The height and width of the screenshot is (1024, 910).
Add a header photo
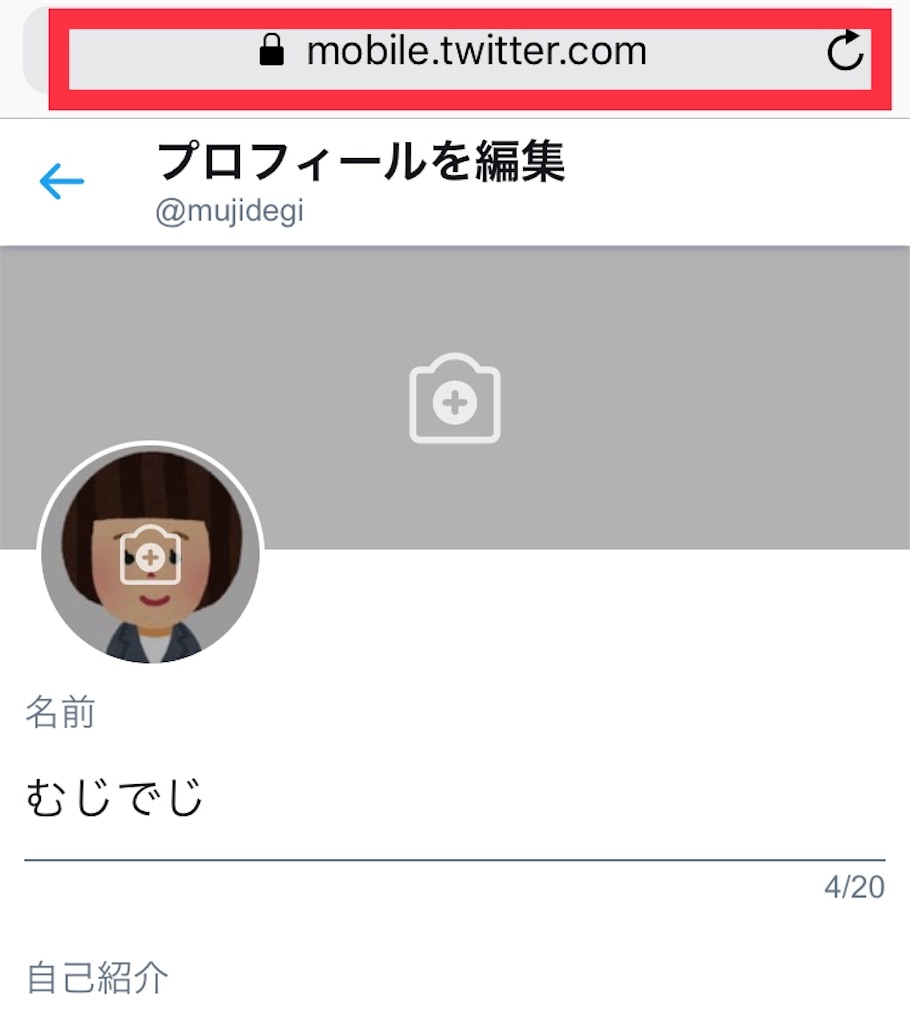[455, 399]
